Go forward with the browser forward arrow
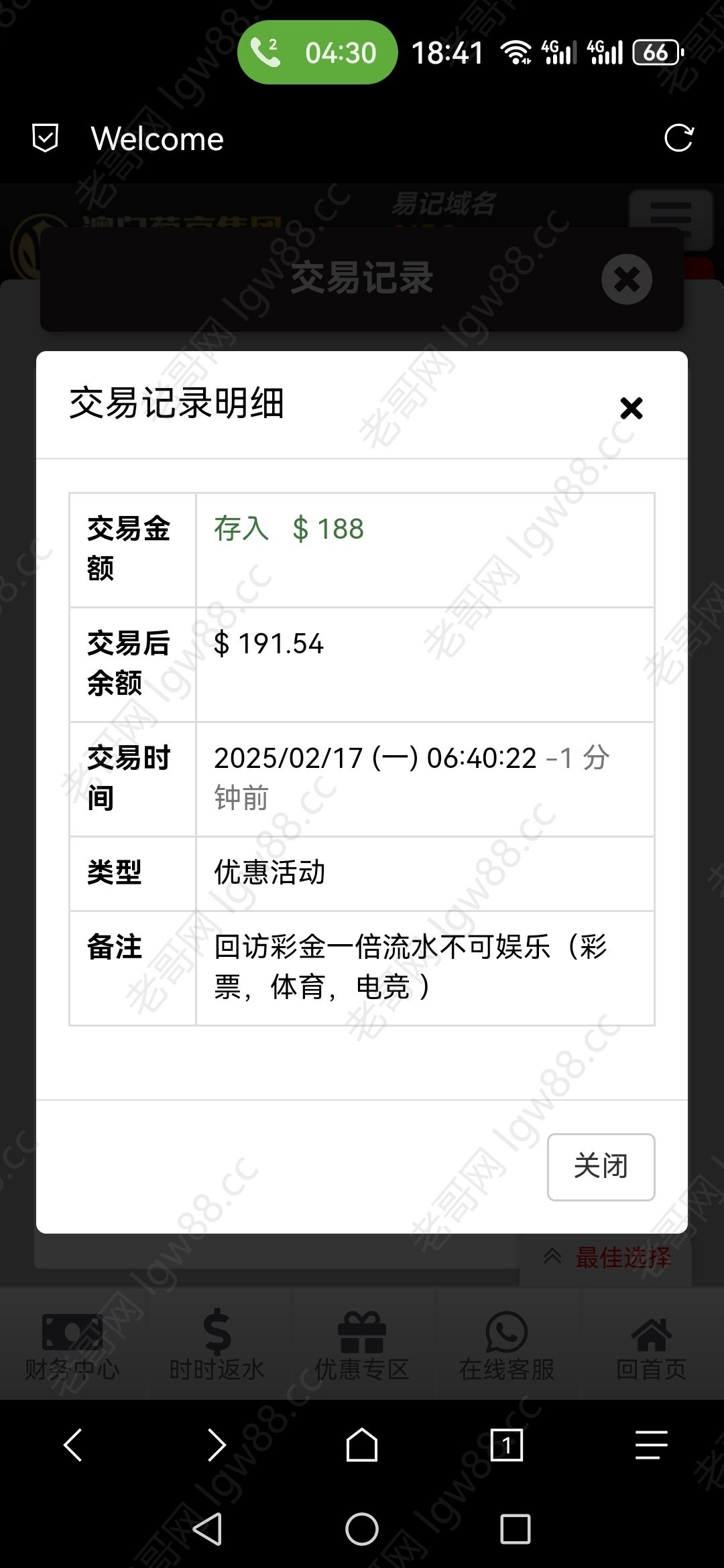724x1568 pixels. 217,1444
